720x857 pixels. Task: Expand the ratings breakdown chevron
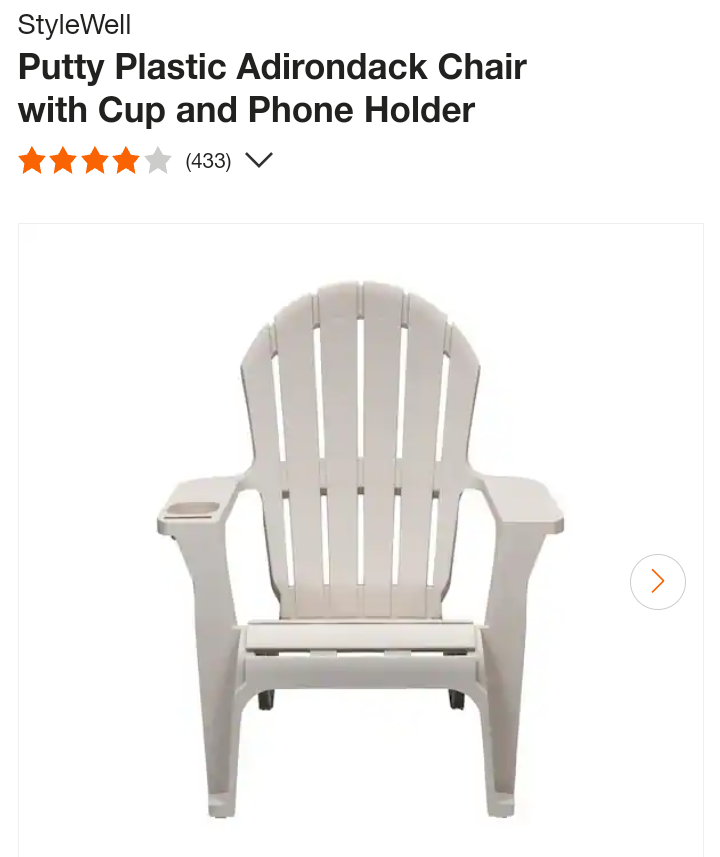click(x=259, y=160)
